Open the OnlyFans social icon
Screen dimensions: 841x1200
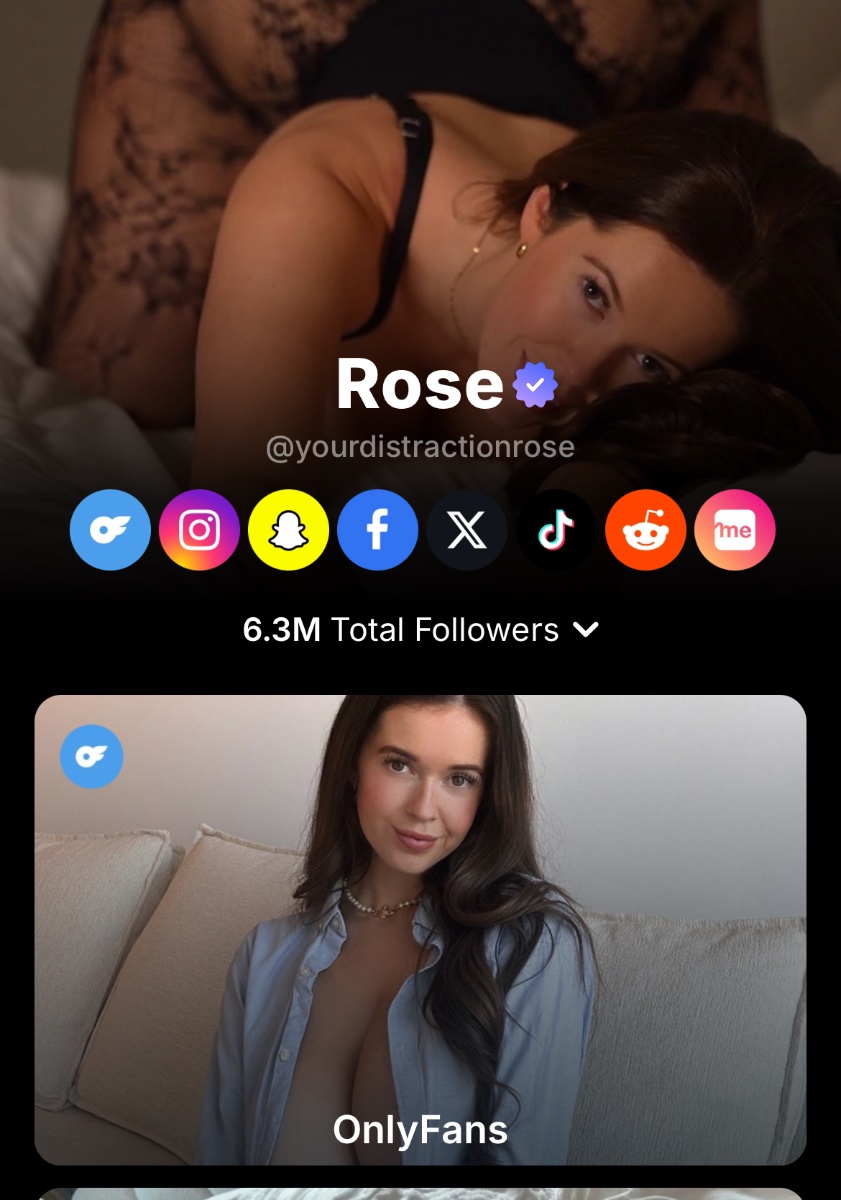tap(110, 530)
